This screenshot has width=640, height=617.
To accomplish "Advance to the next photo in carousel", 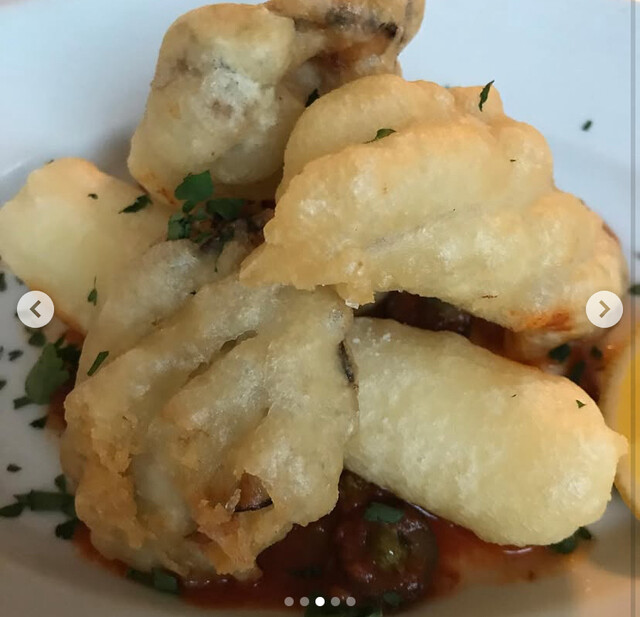I will point(604,310).
